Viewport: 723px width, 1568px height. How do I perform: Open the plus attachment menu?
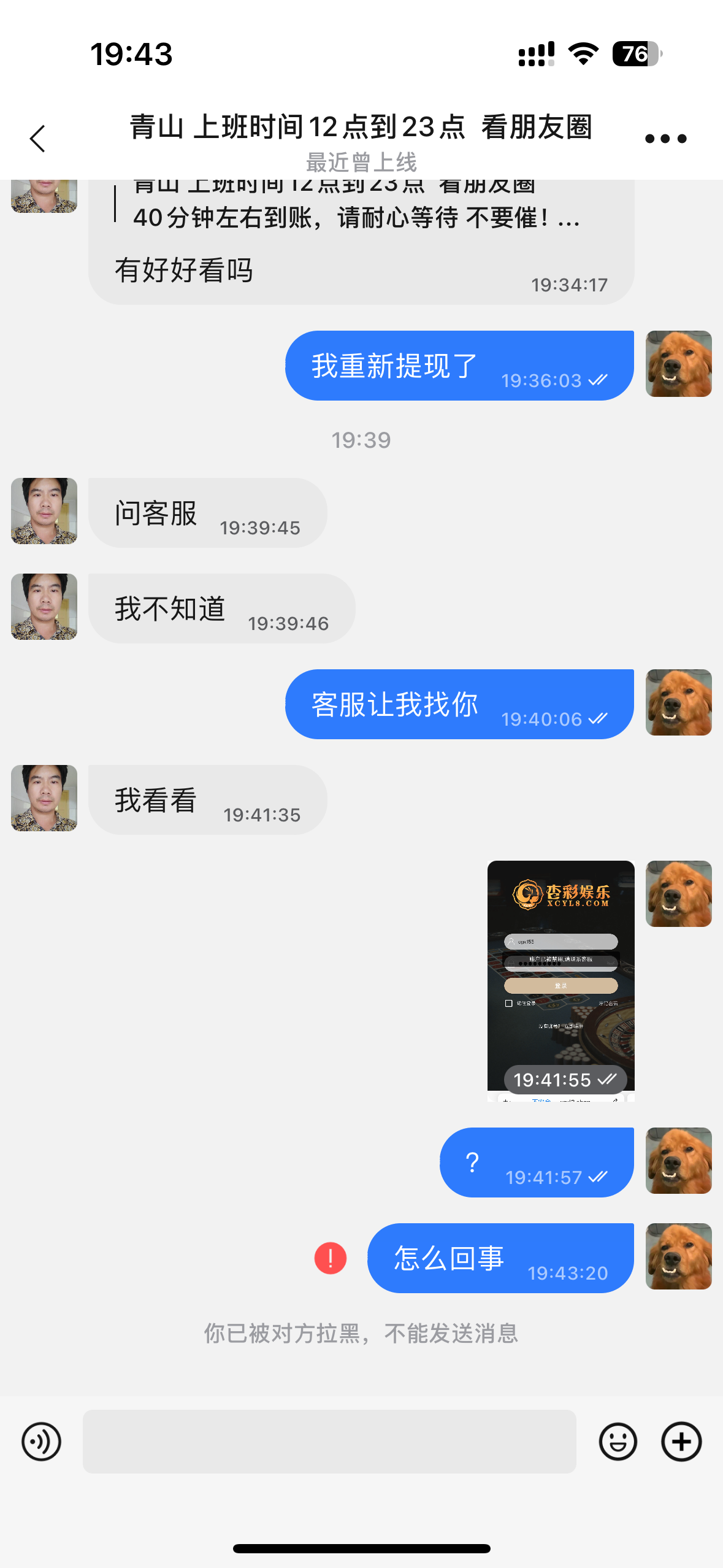pos(681,1441)
